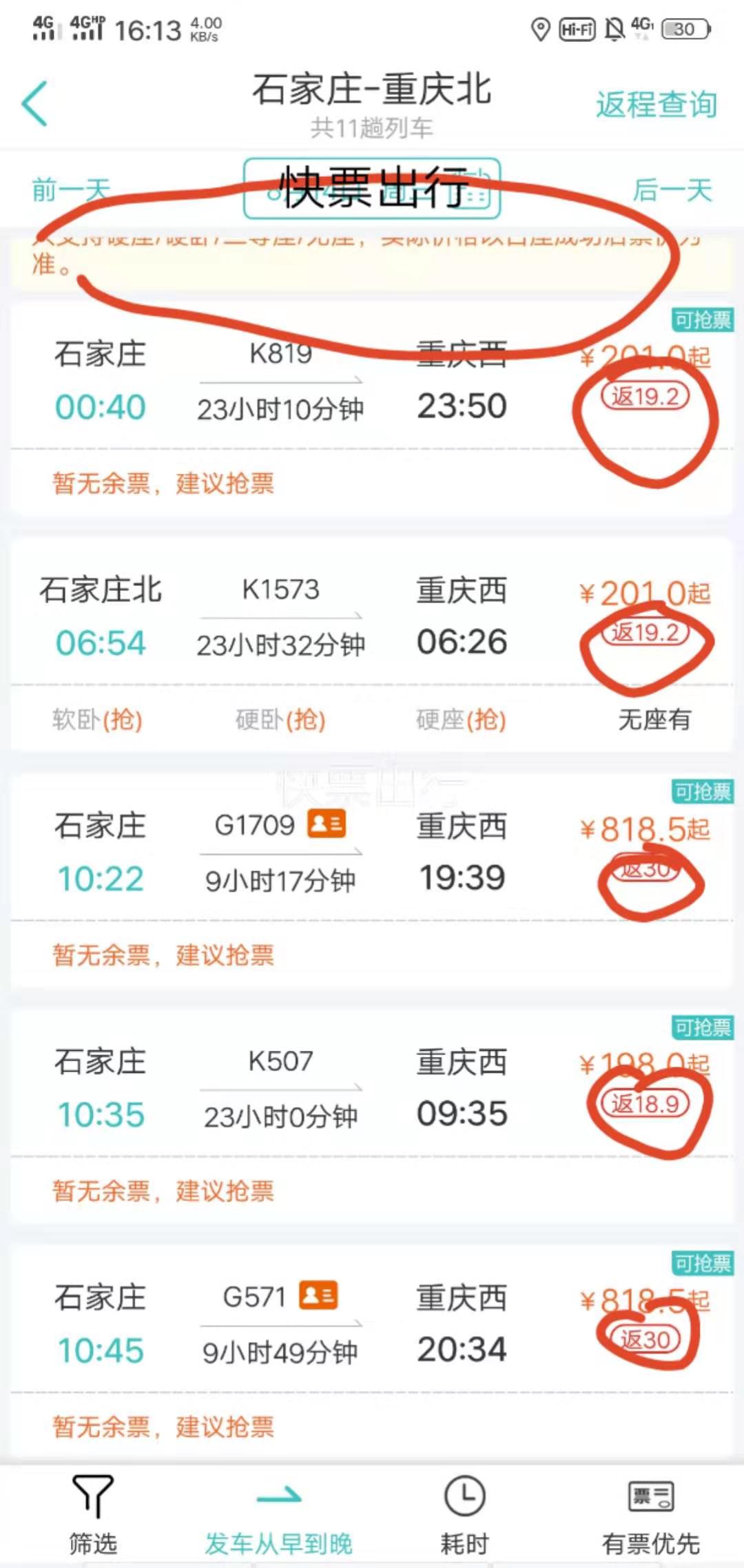744x1568 pixels.
Task: Enable grabbing for 软卧(抢) on K1573
Action: [96, 720]
